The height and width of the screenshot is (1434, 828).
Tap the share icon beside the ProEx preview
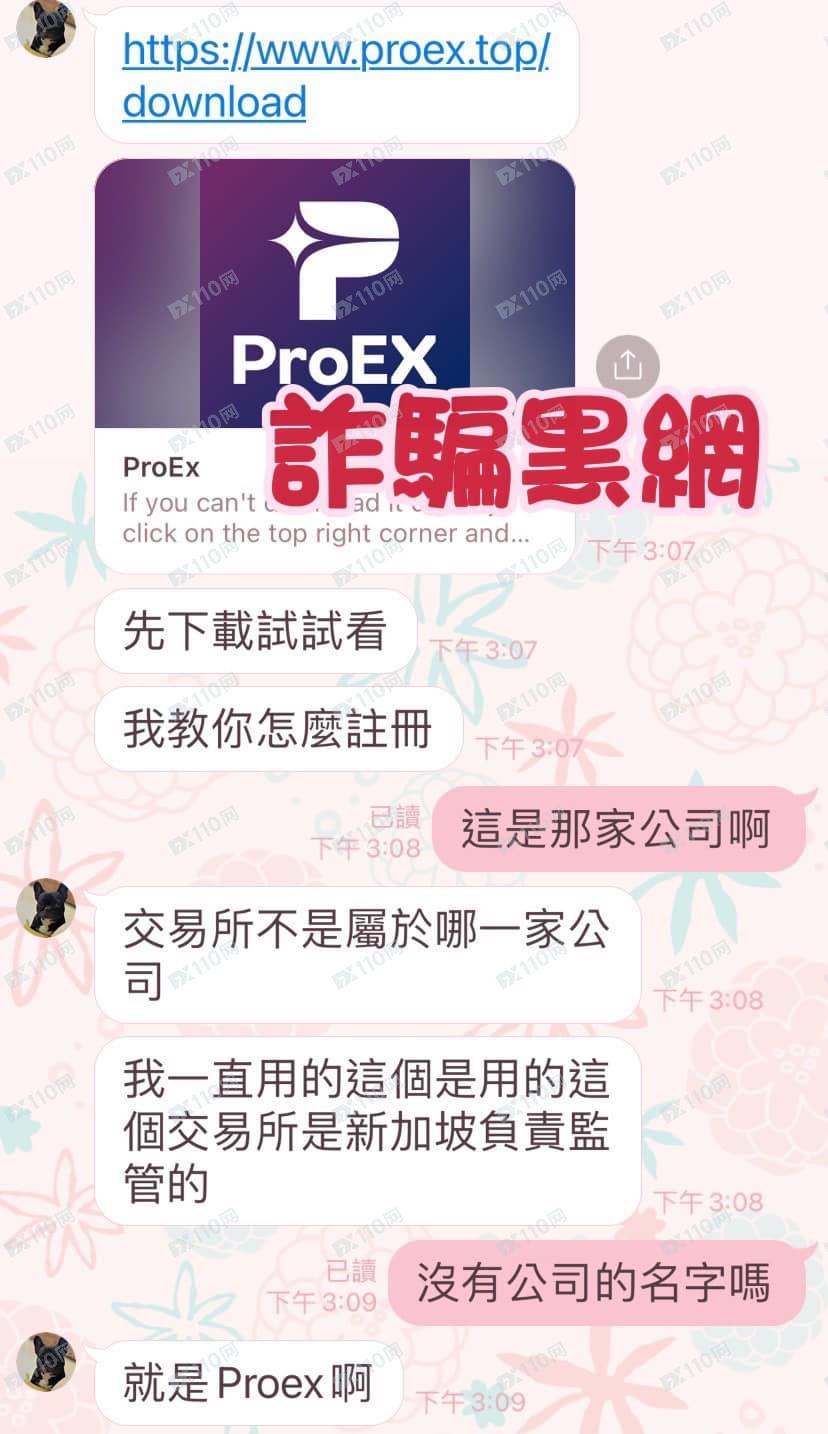tap(628, 366)
